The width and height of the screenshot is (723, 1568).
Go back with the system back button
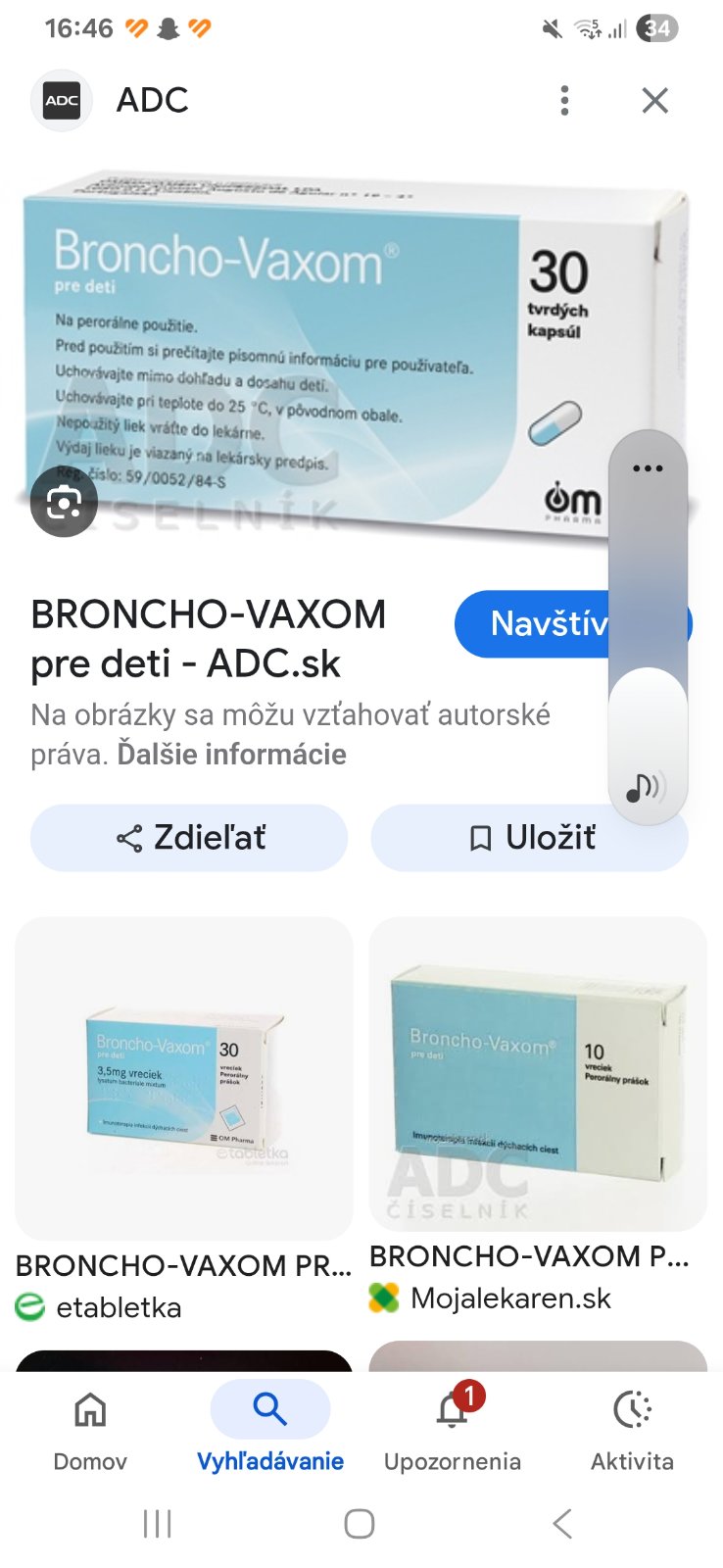562,1524
